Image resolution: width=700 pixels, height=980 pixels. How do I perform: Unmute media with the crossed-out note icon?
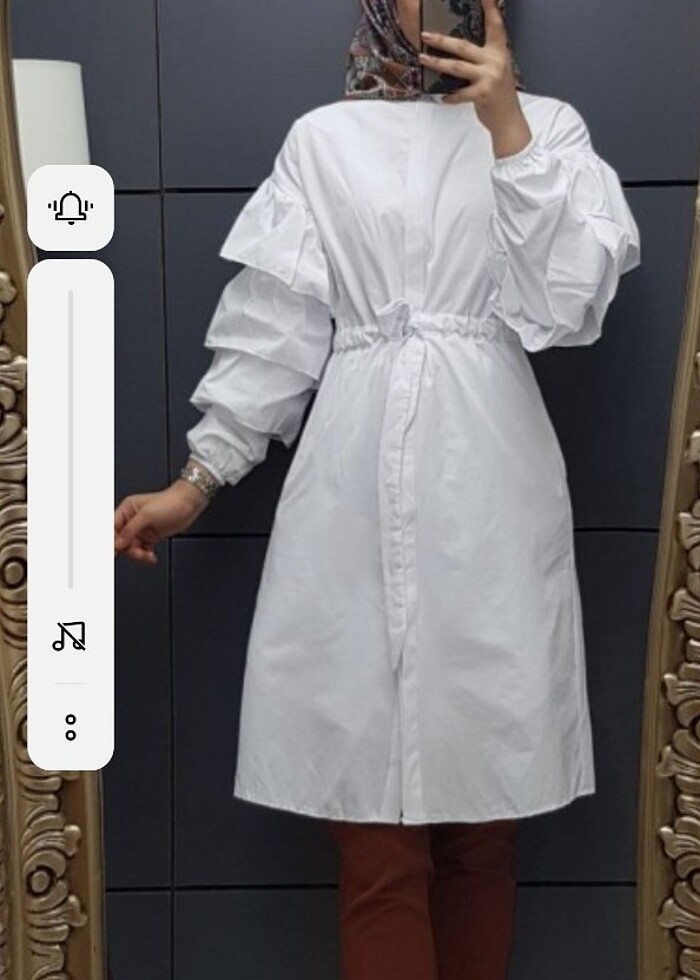pyautogui.click(x=70, y=636)
